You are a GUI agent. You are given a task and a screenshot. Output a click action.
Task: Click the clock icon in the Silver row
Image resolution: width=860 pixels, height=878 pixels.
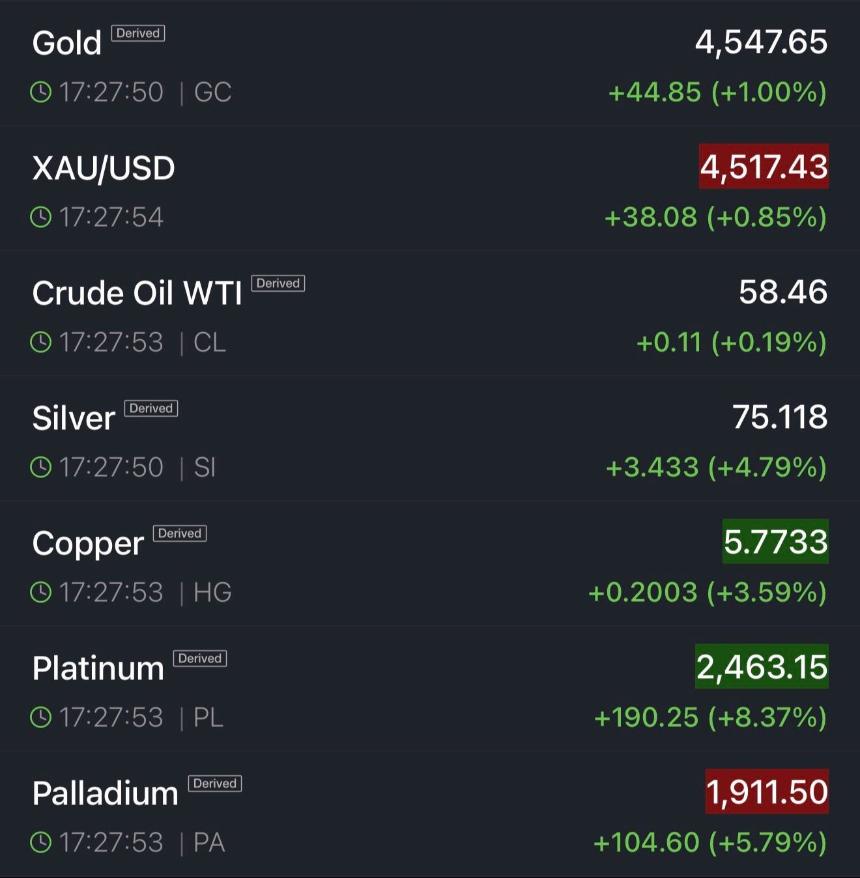(40, 465)
